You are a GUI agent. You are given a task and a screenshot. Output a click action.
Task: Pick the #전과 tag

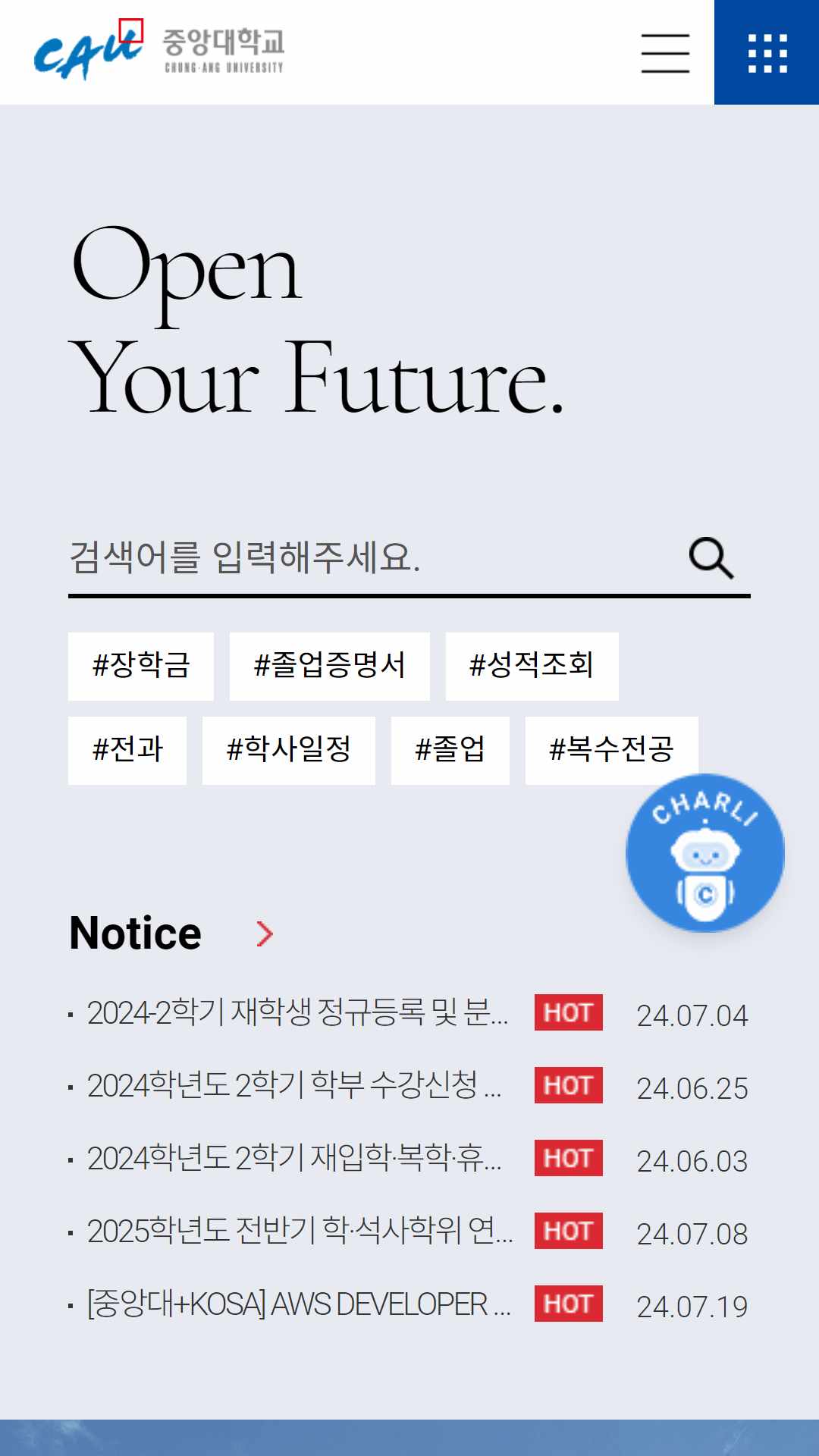(127, 750)
